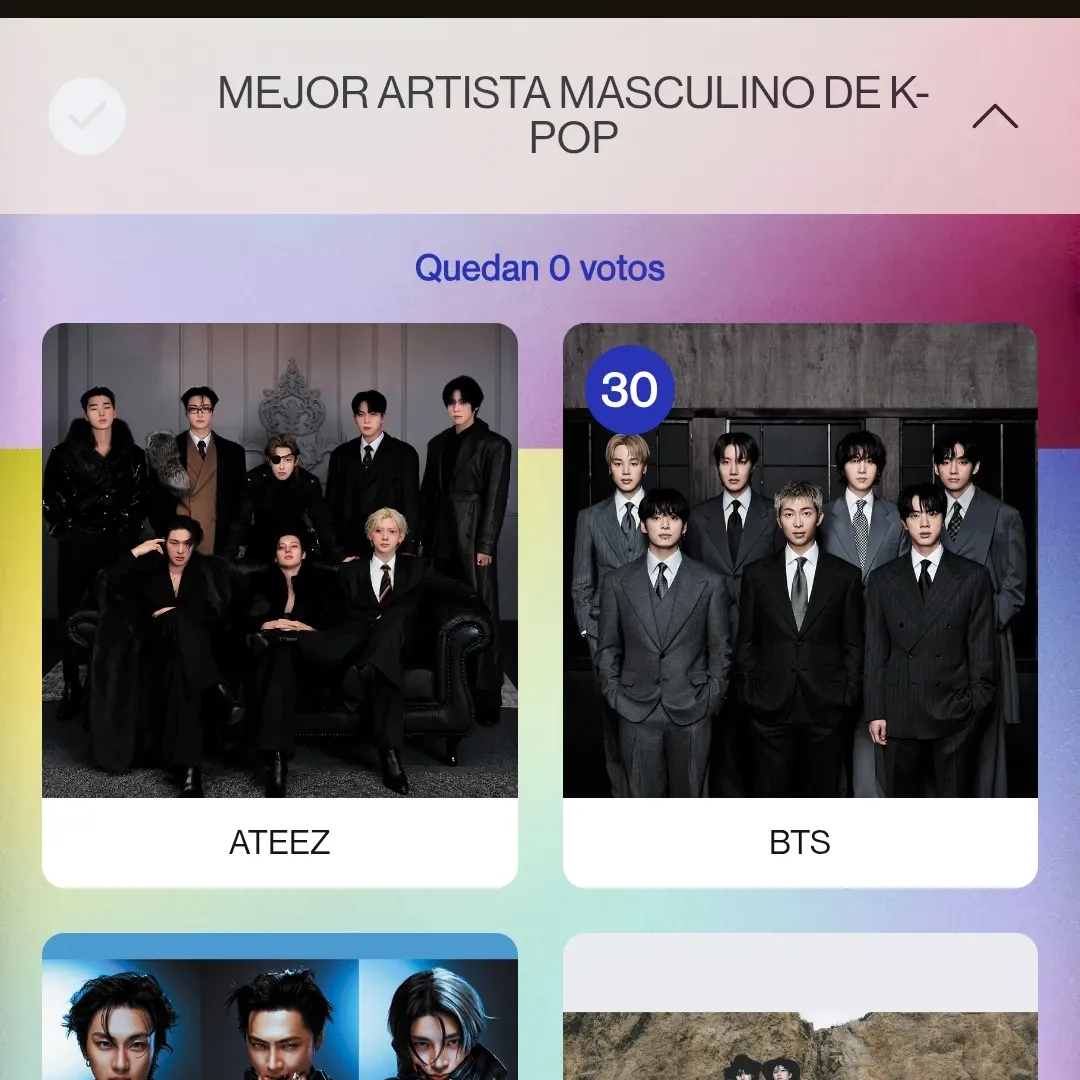Collapse the Mejor Artista Masculino de K-Pop section

tap(994, 117)
